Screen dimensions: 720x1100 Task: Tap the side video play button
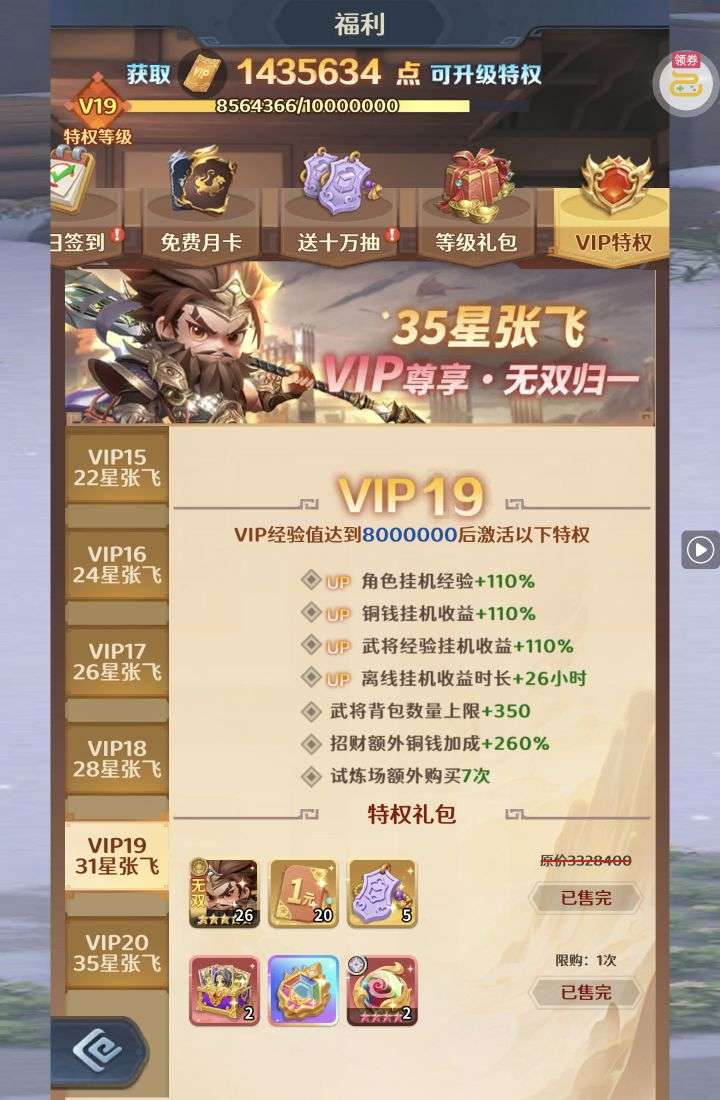coord(700,549)
